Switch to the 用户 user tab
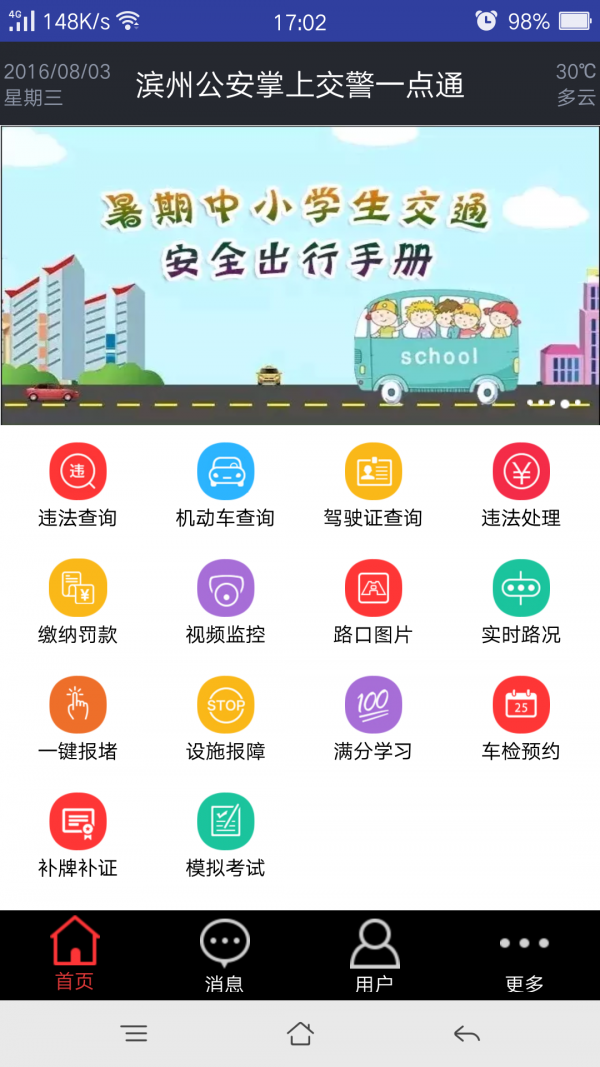The image size is (600, 1067). coord(374,956)
